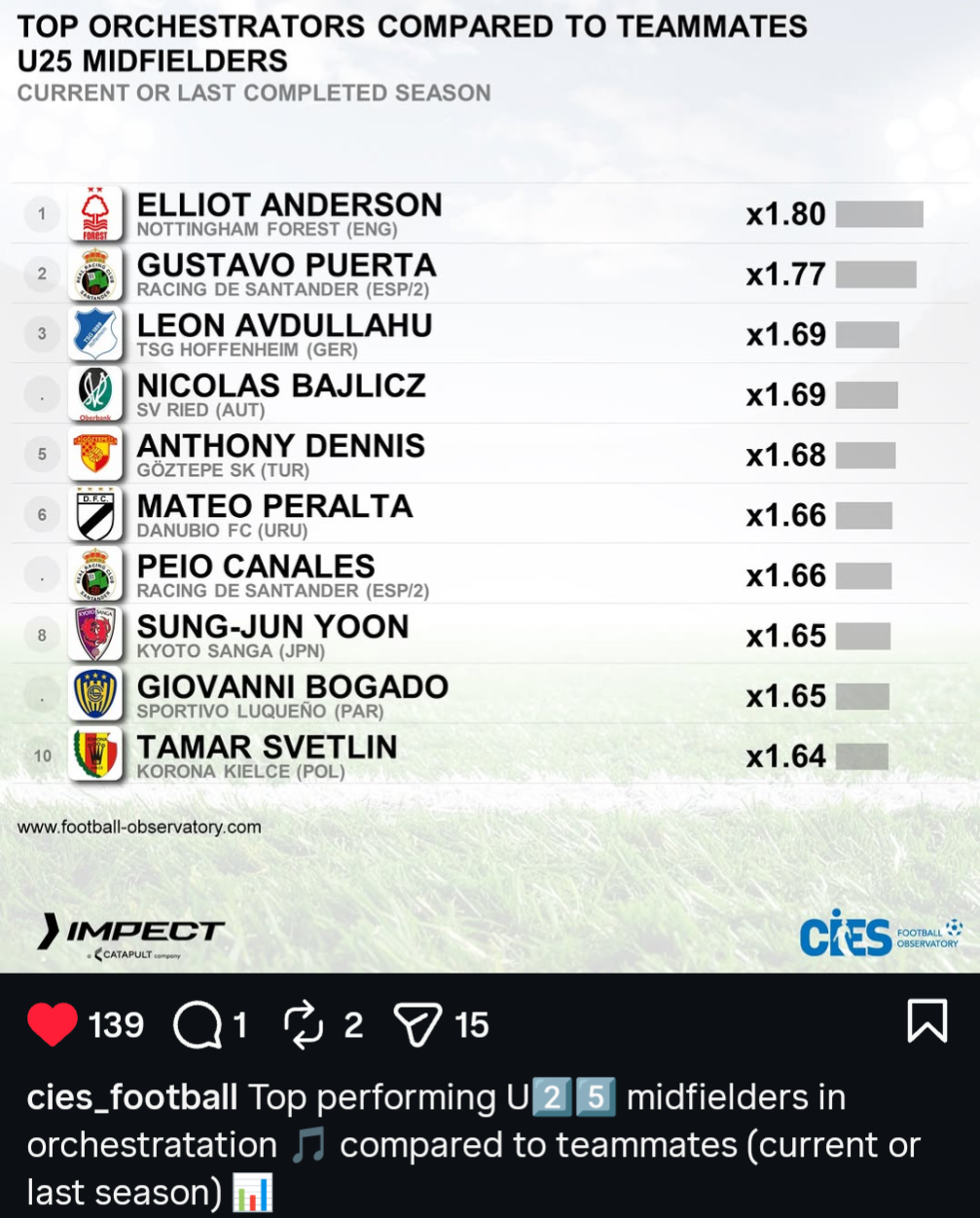
Task: Share the post via the paper plane icon
Action: pos(417,1025)
